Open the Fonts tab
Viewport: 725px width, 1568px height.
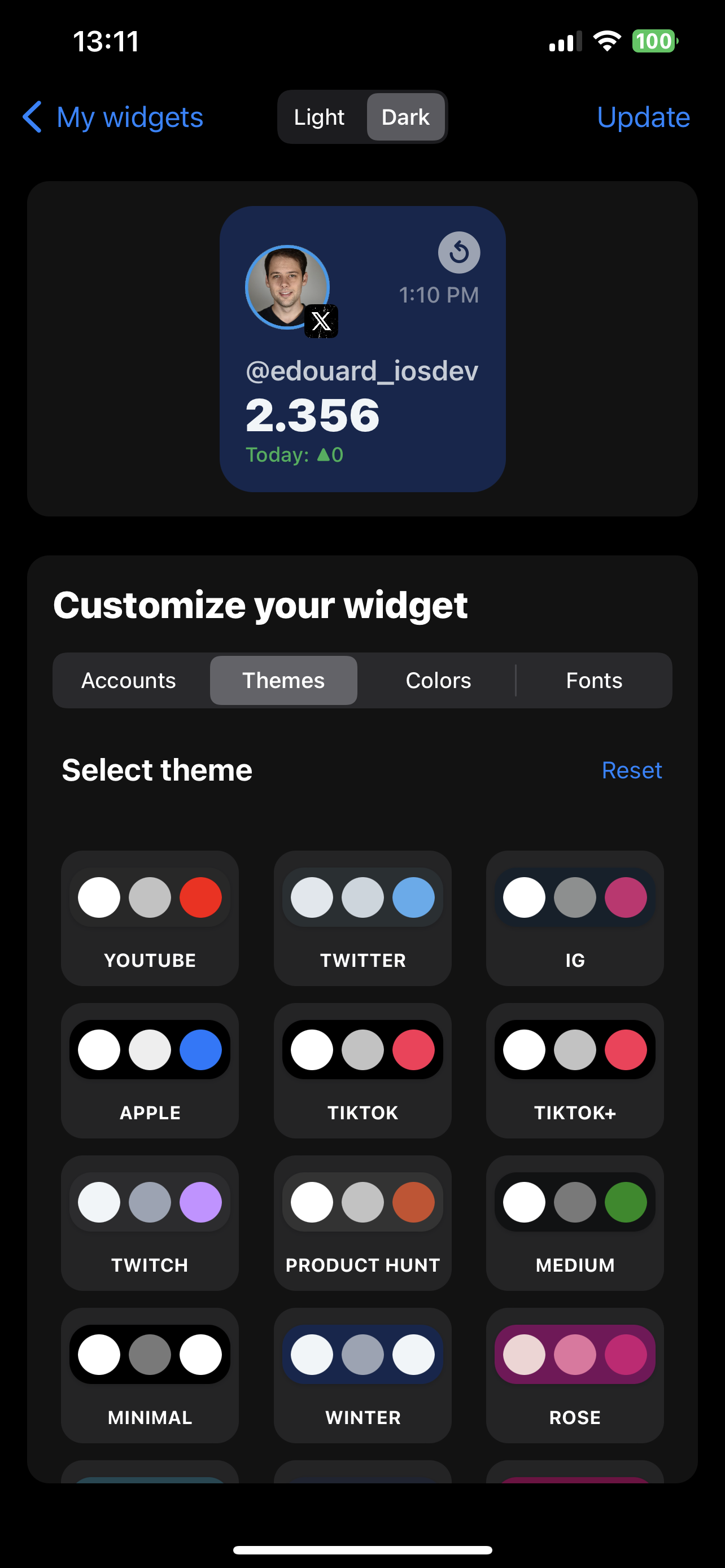pyautogui.click(x=594, y=681)
